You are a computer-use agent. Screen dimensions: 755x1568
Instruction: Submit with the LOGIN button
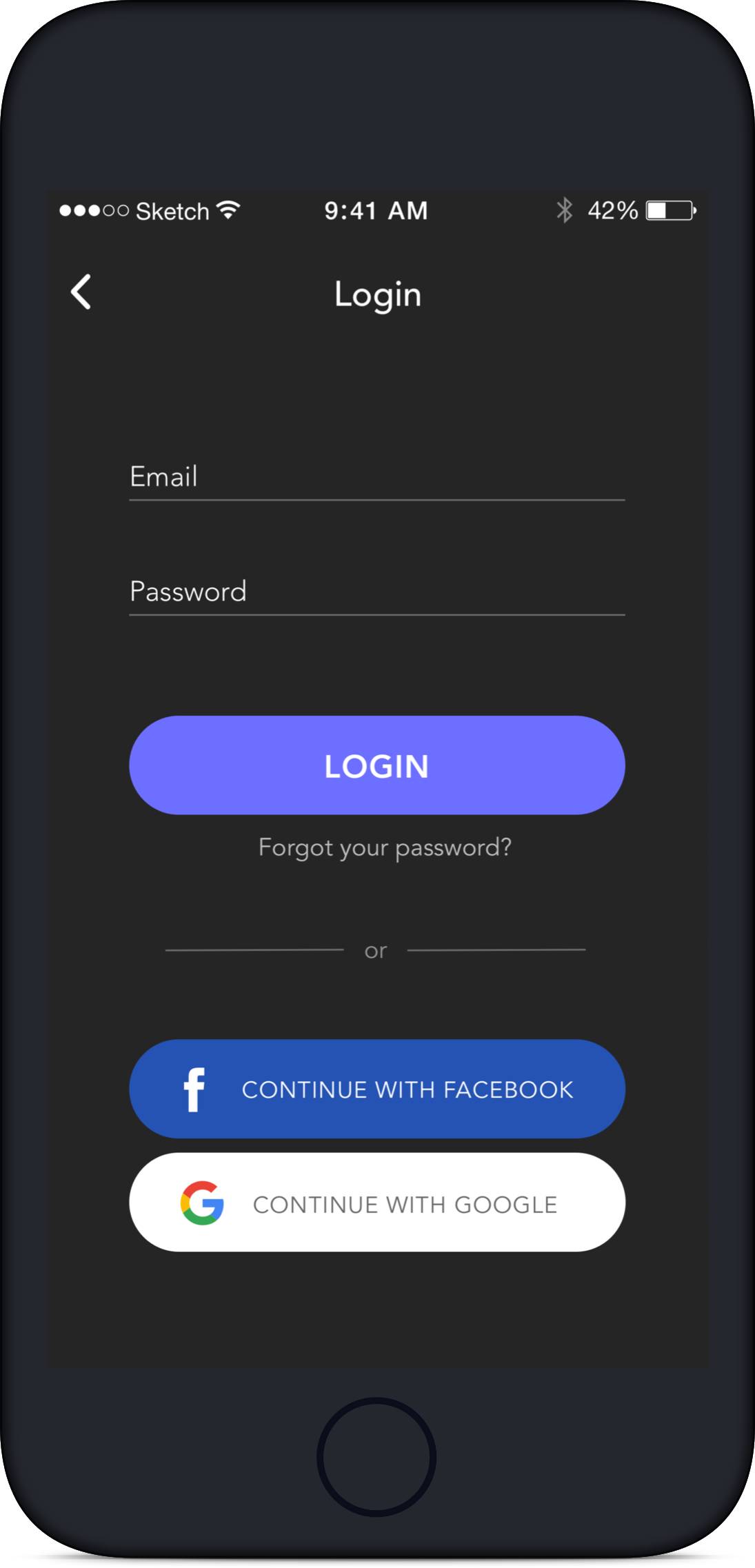[376, 765]
